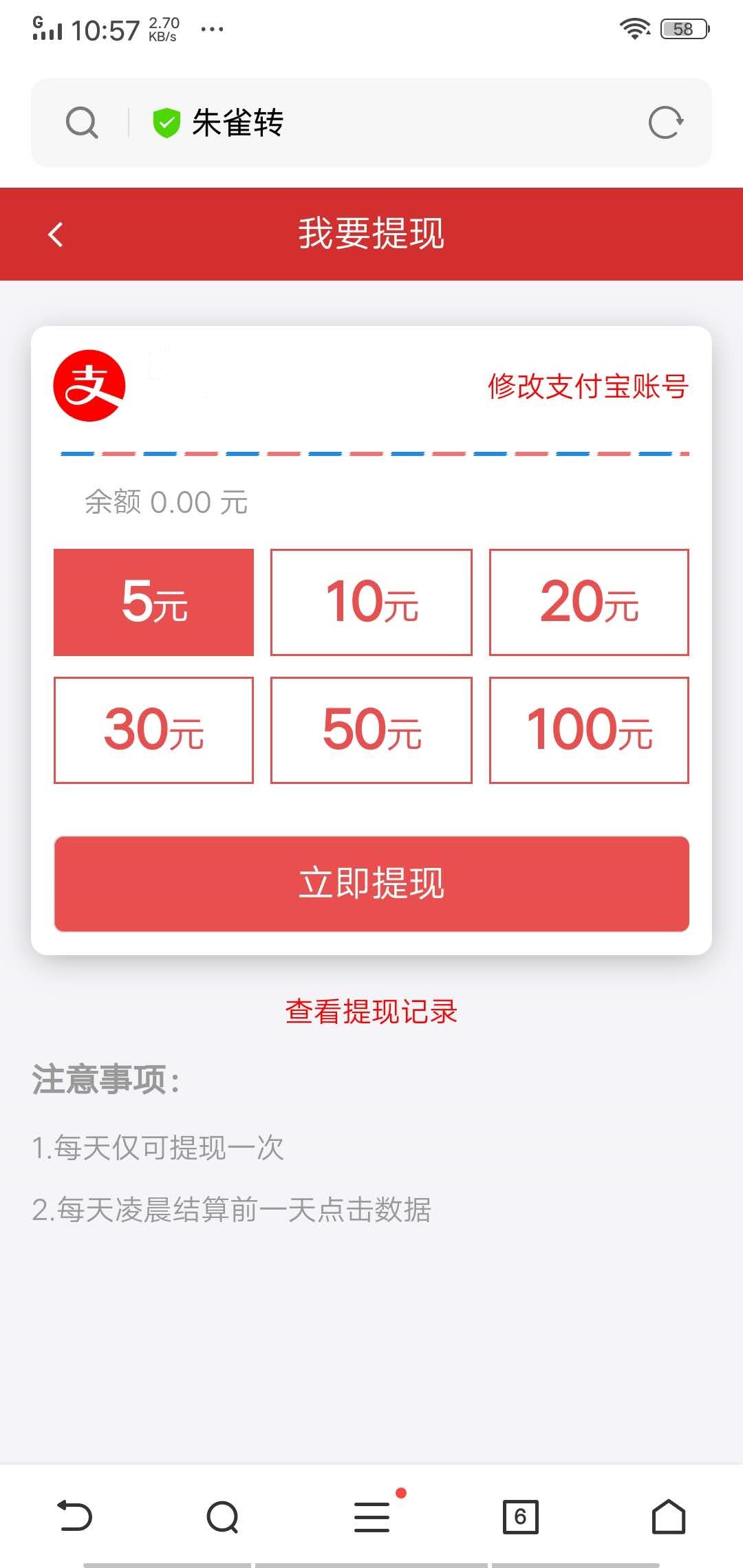
Task: Click the battery indicator showing 58
Action: coord(682,29)
